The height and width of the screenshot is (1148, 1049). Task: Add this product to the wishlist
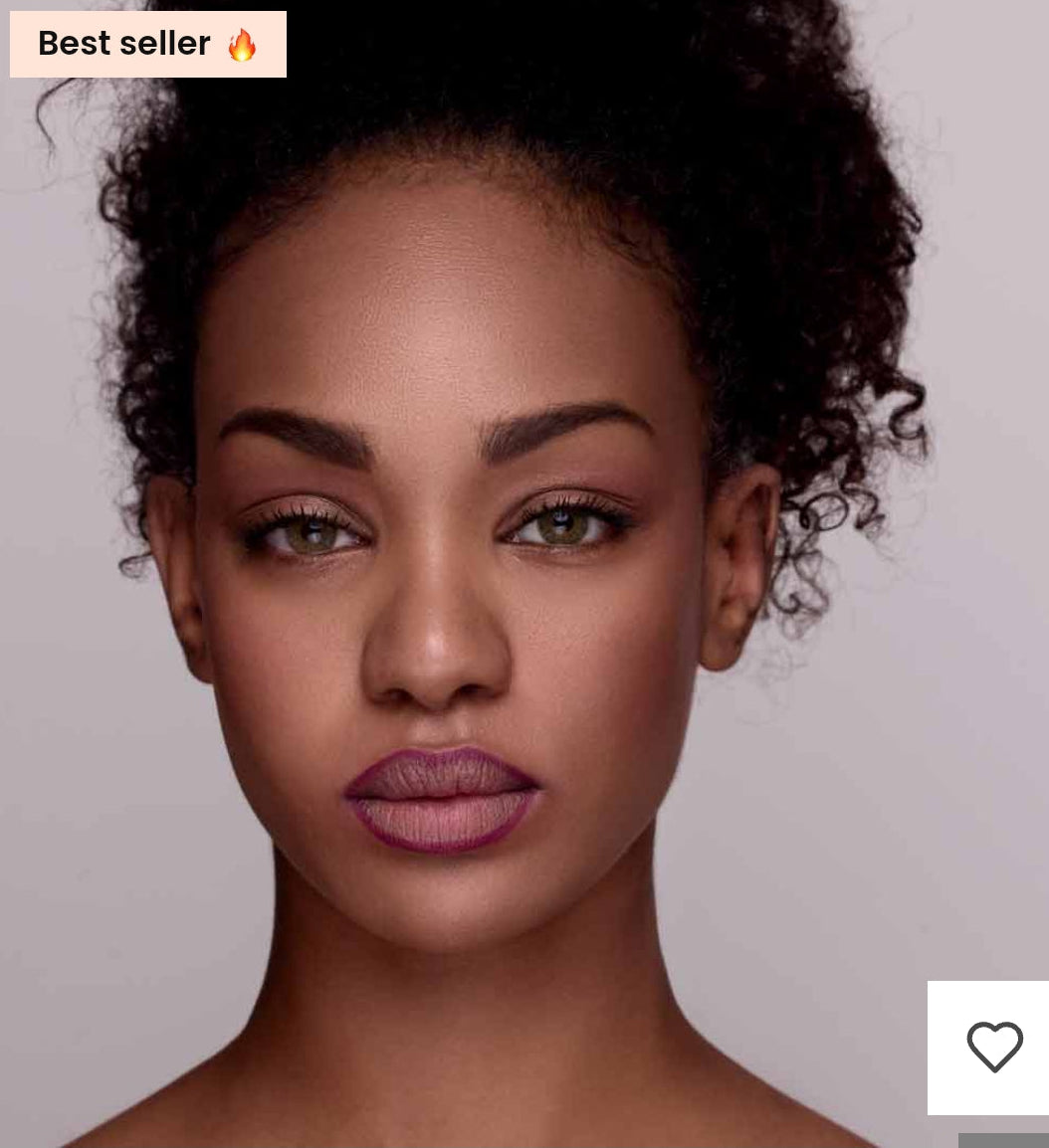994,1047
